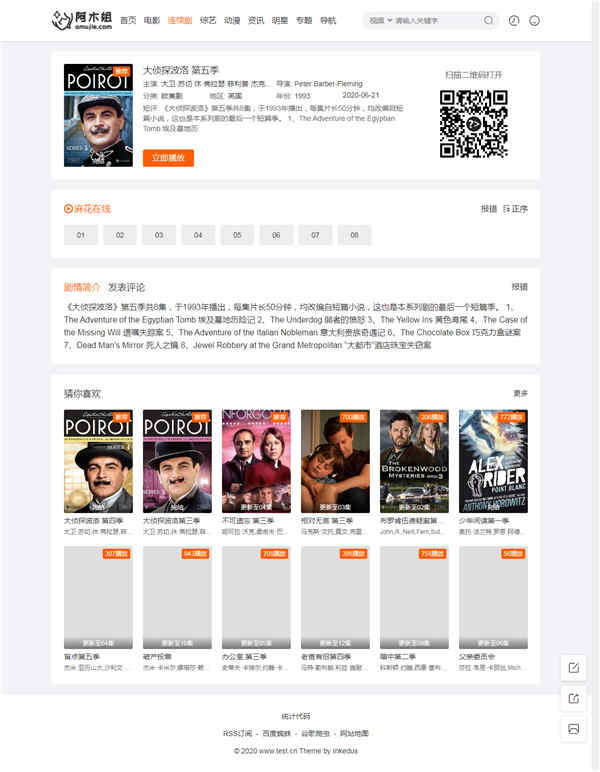600x772 pixels.
Task: Open the 网站地图 footer link
Action: 353,733
